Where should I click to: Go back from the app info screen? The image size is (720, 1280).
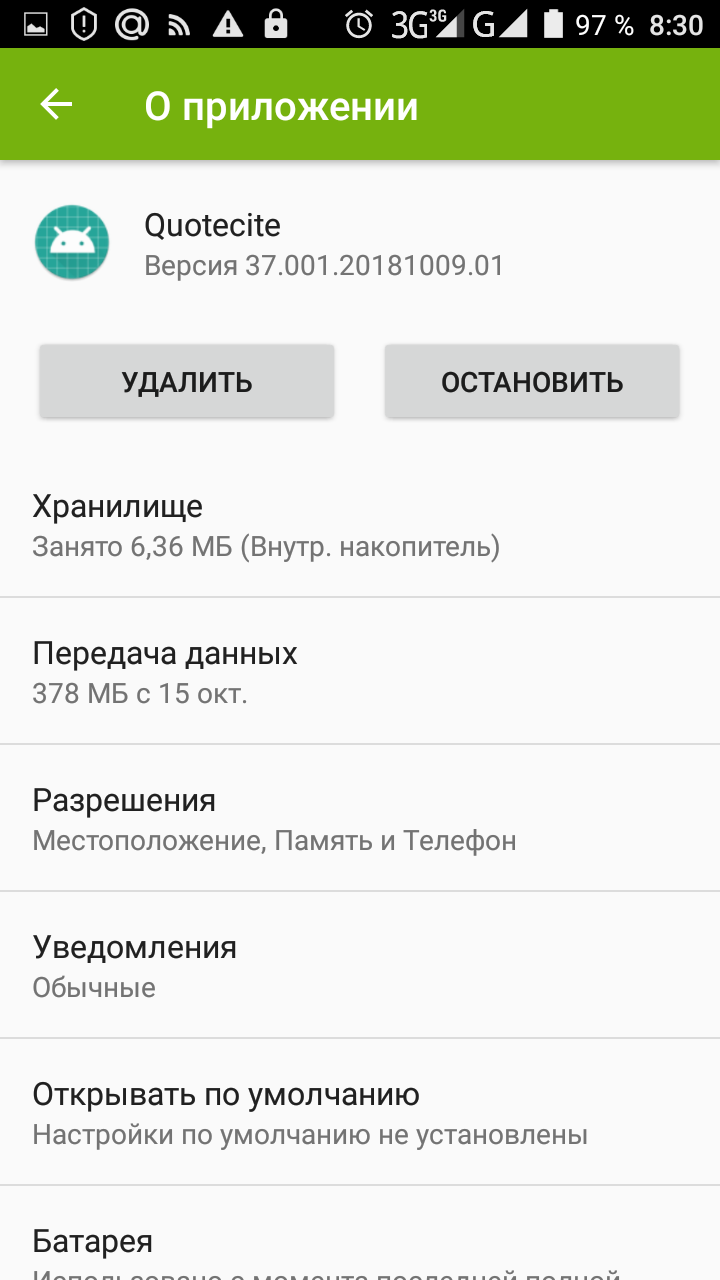pos(57,105)
